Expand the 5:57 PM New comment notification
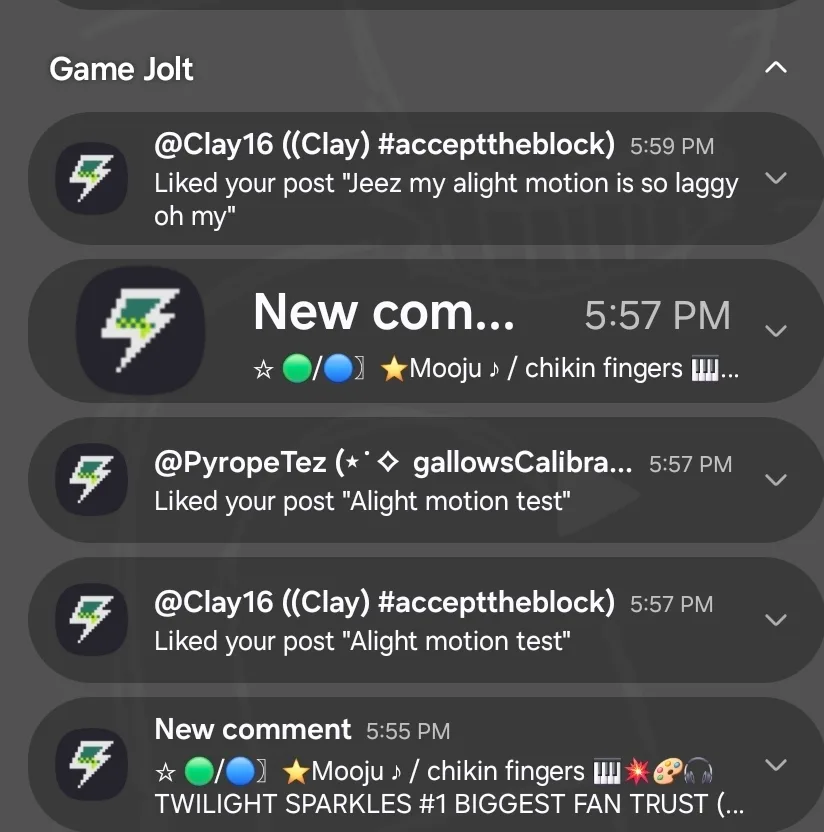Viewport: 824px width, 832px height. 775,330
